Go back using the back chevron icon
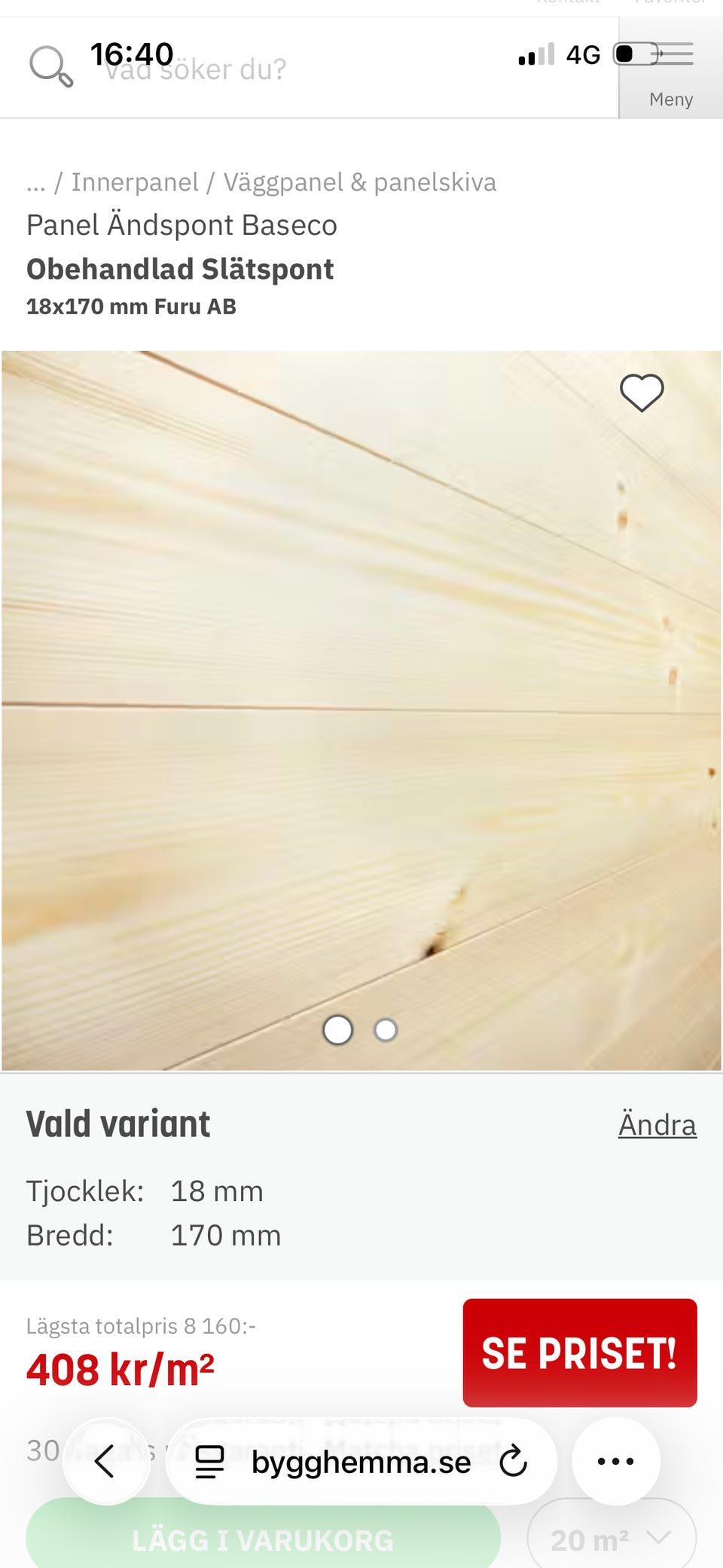This screenshot has width=723, height=1568. (107, 1460)
